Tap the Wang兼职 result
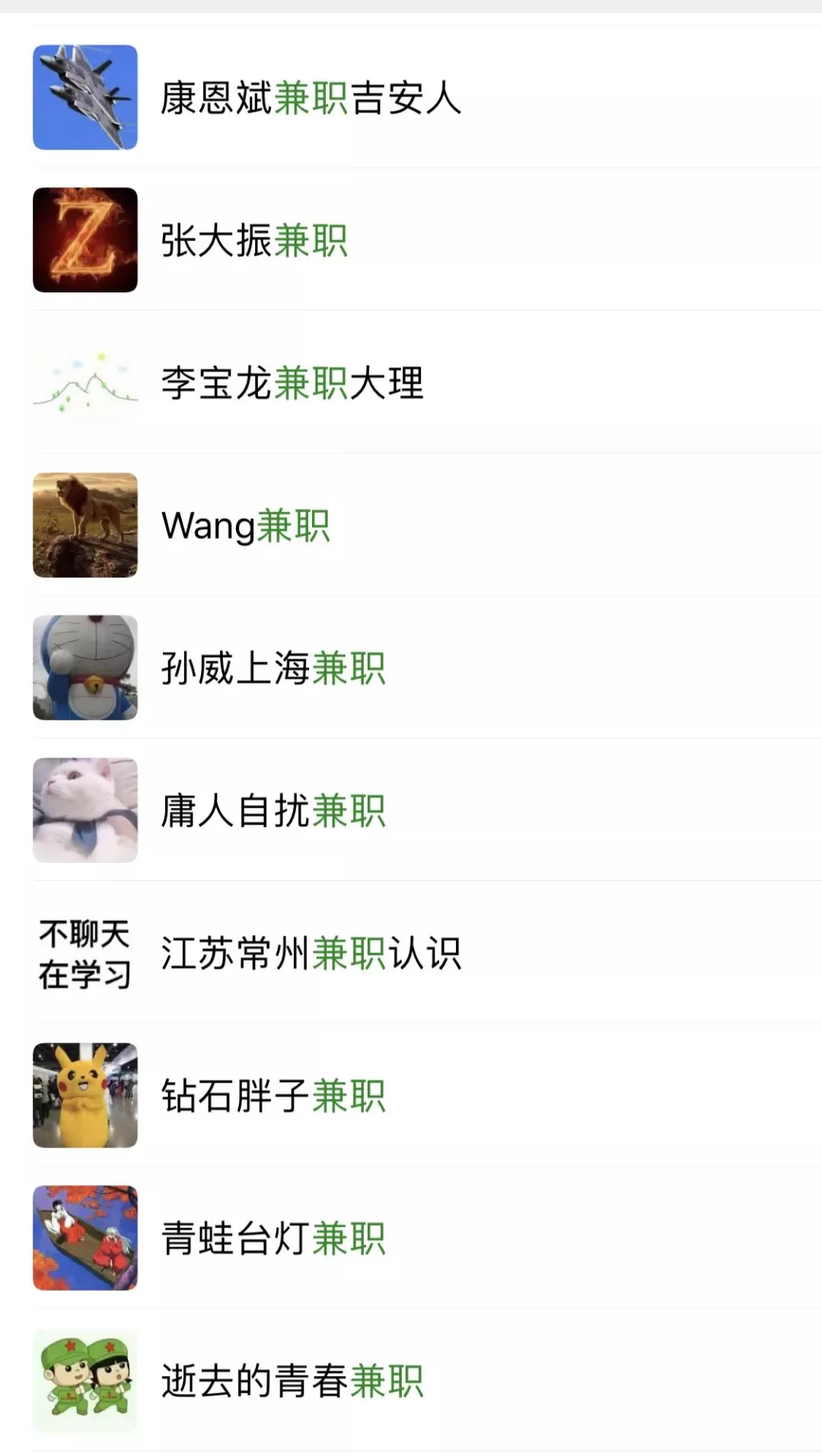Screen dimensions: 822x1456 point(245,525)
